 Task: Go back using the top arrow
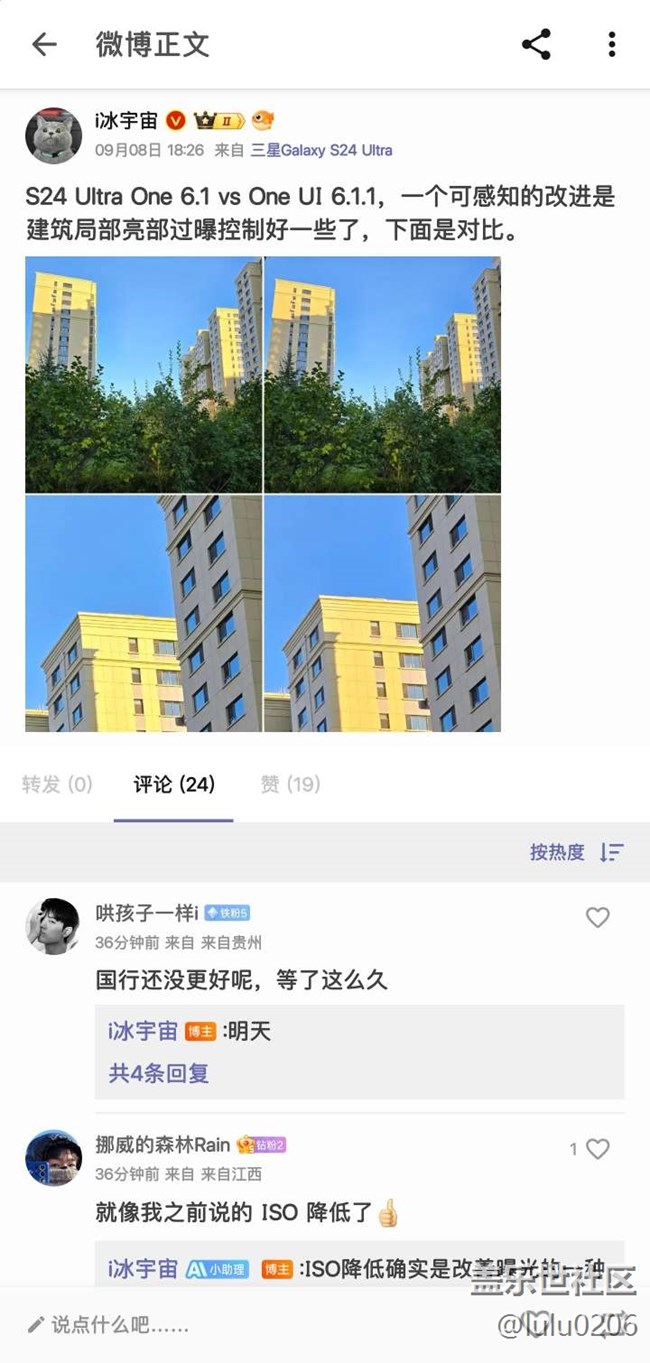(44, 44)
